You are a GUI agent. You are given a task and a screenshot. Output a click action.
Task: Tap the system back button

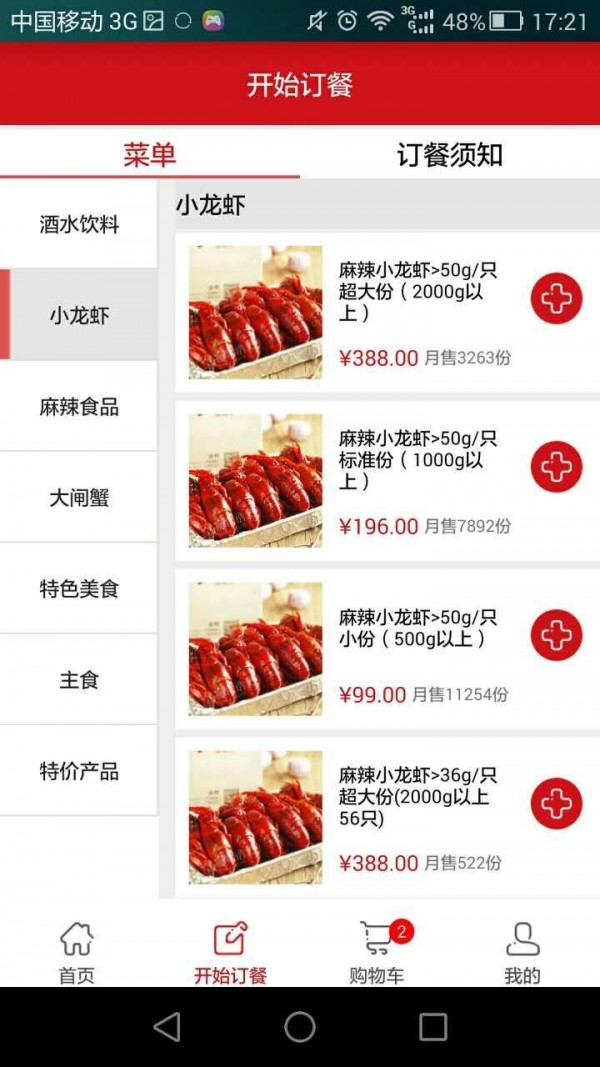click(167, 1027)
